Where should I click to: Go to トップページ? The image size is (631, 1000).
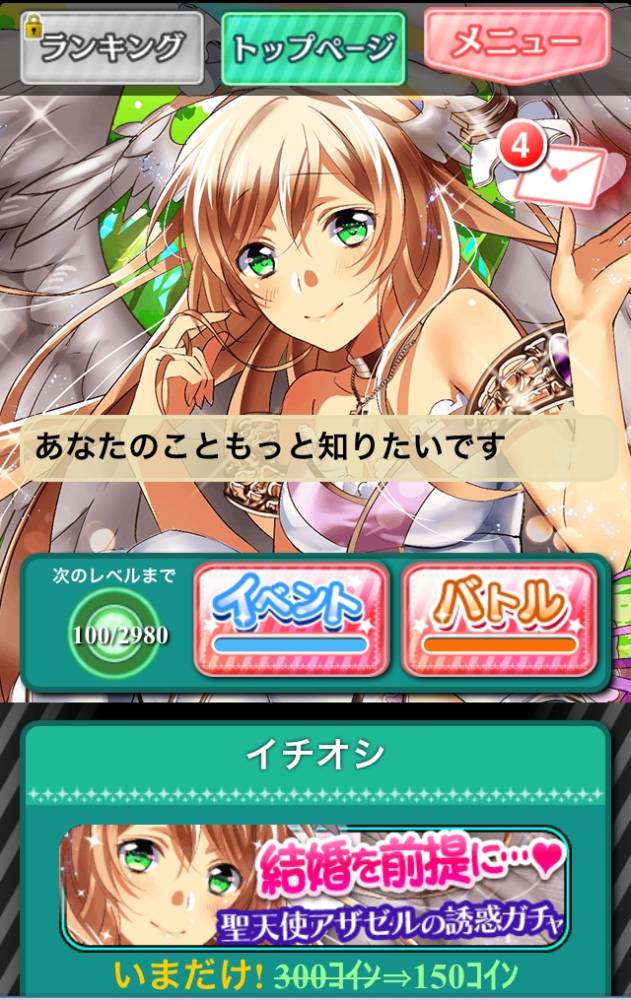pos(314,48)
